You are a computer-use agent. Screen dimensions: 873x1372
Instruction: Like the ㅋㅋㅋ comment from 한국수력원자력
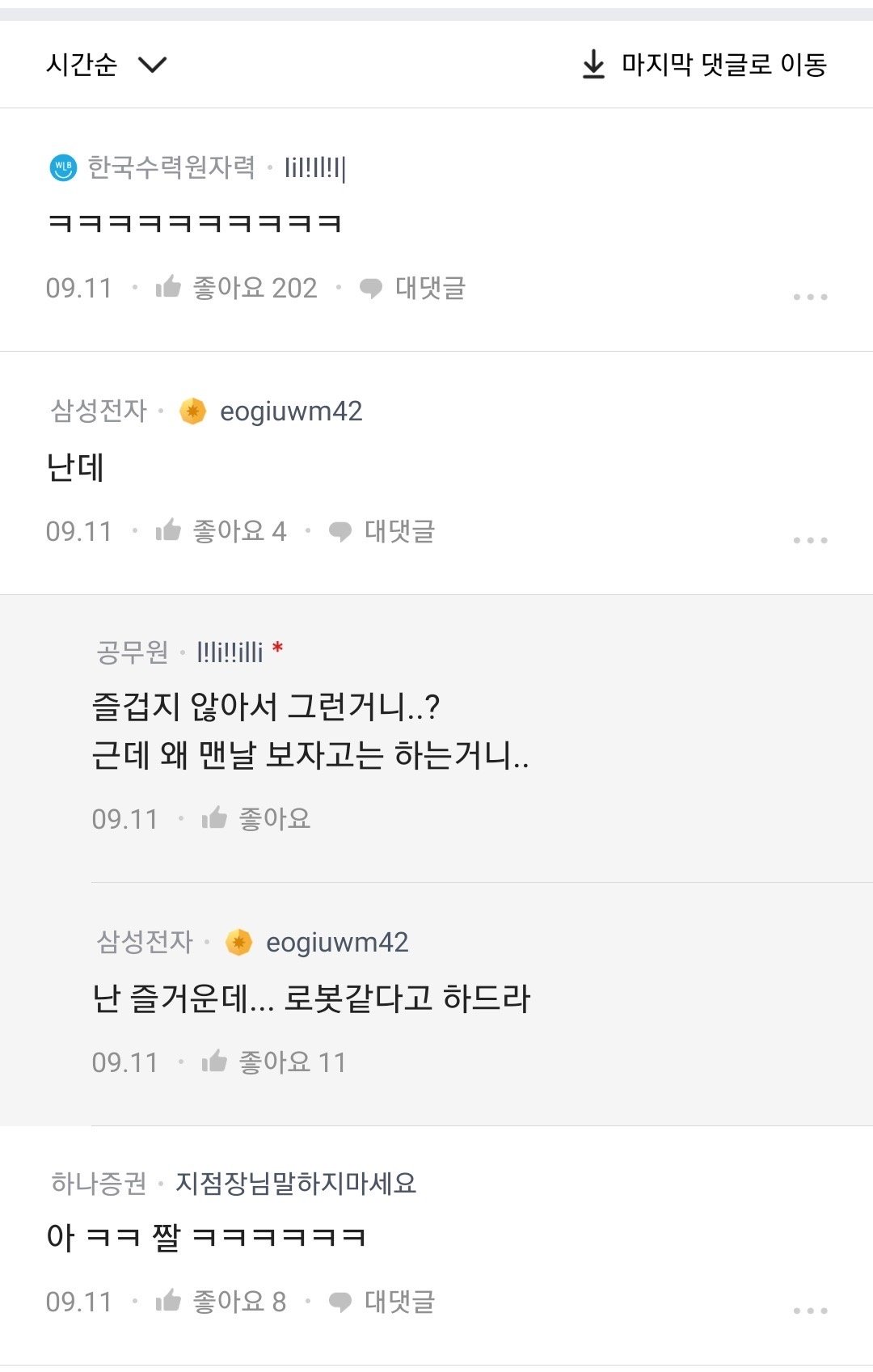pos(236,288)
